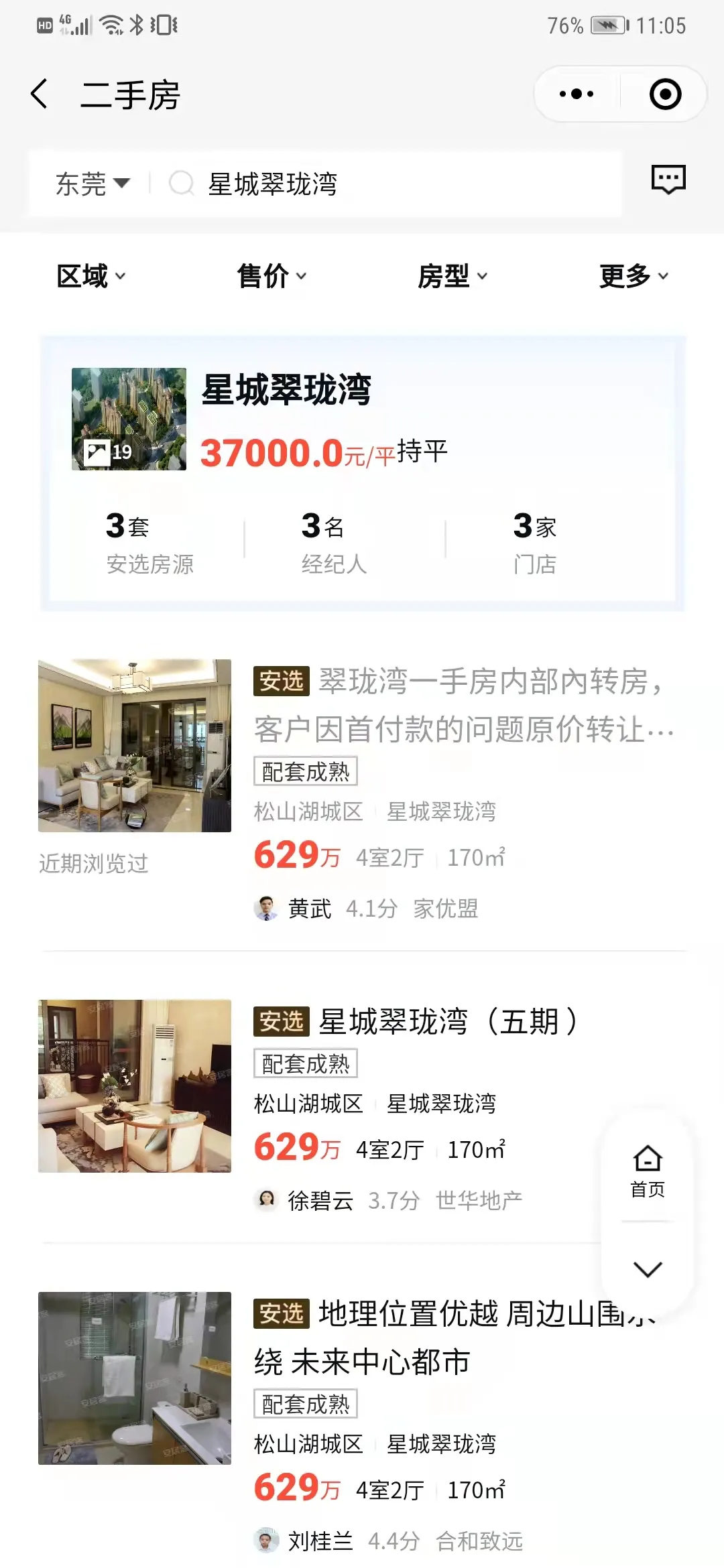Switch to the 房型 filter tab
The width and height of the screenshot is (724, 1568).
pyautogui.click(x=450, y=275)
